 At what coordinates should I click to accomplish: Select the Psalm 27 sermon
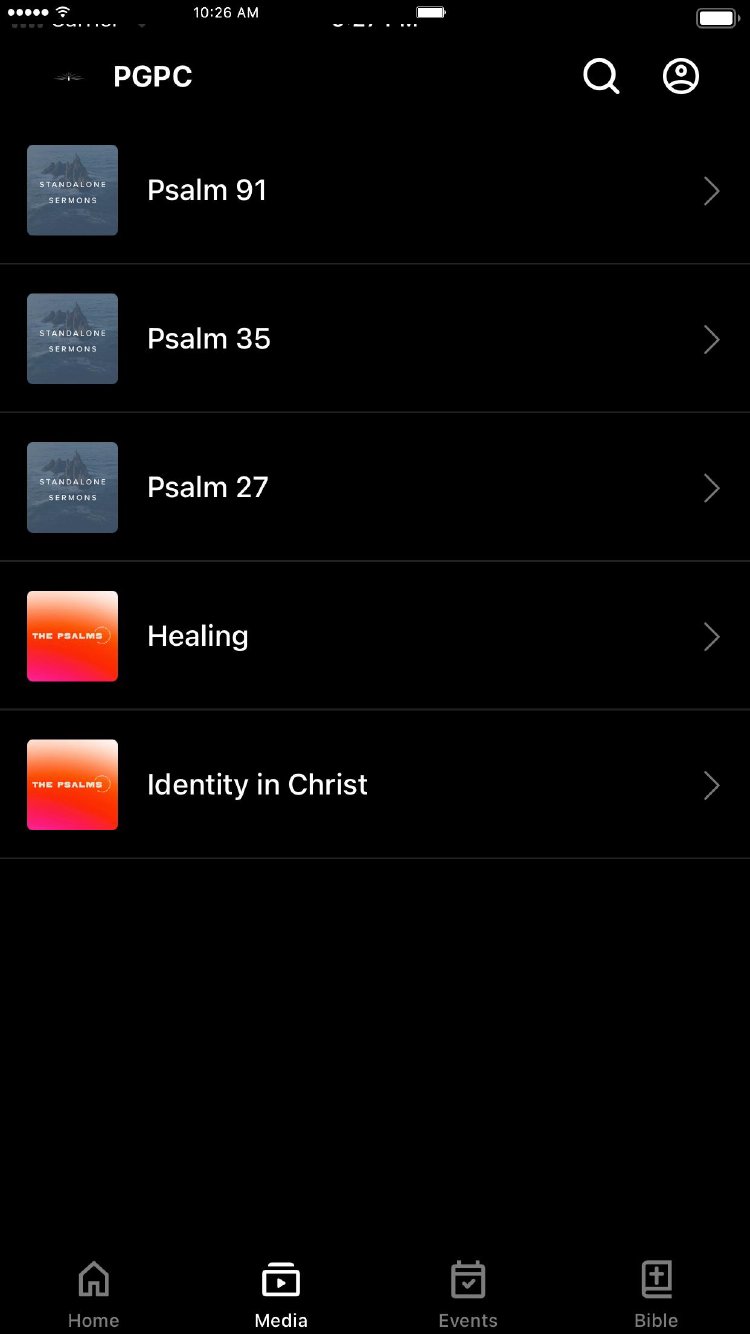pyautogui.click(x=374, y=487)
